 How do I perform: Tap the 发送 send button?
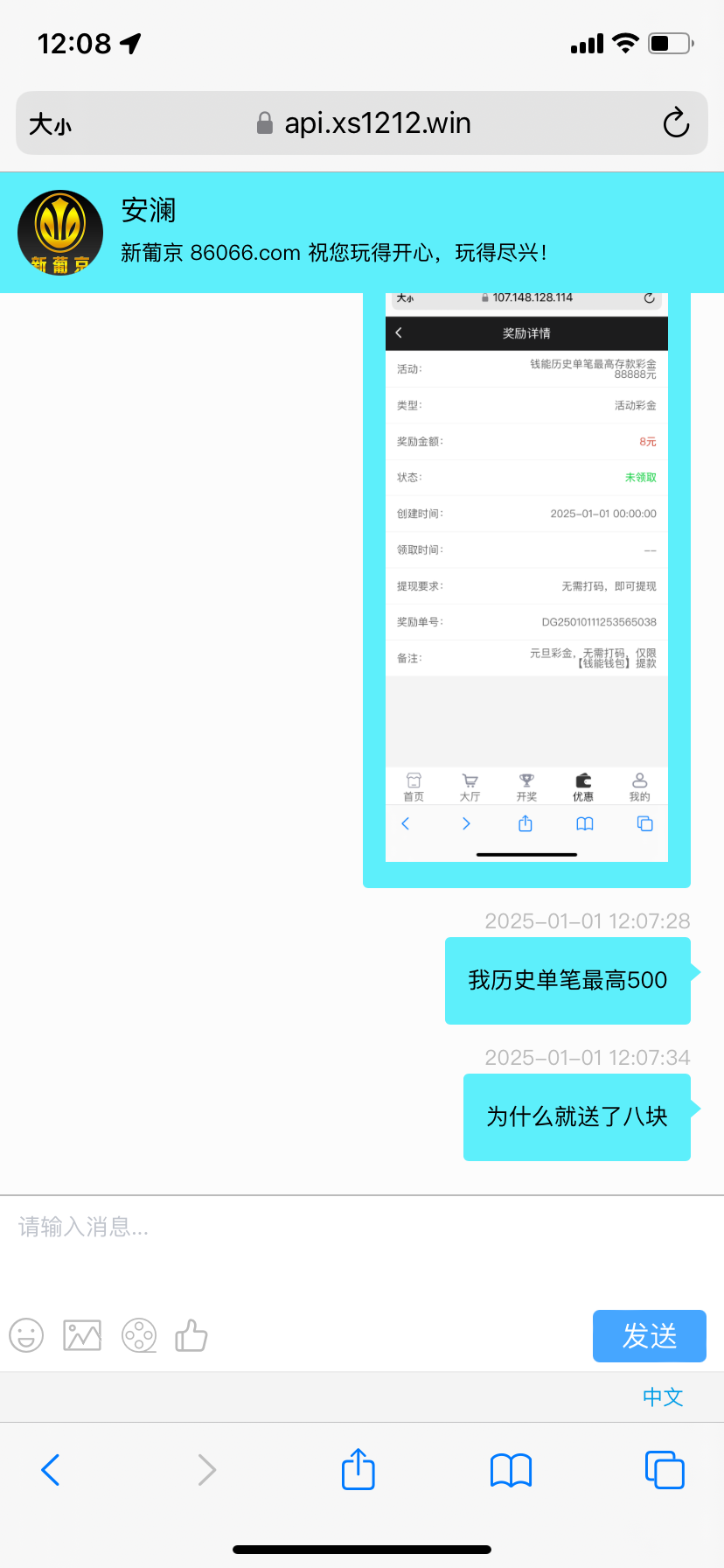[649, 1335]
